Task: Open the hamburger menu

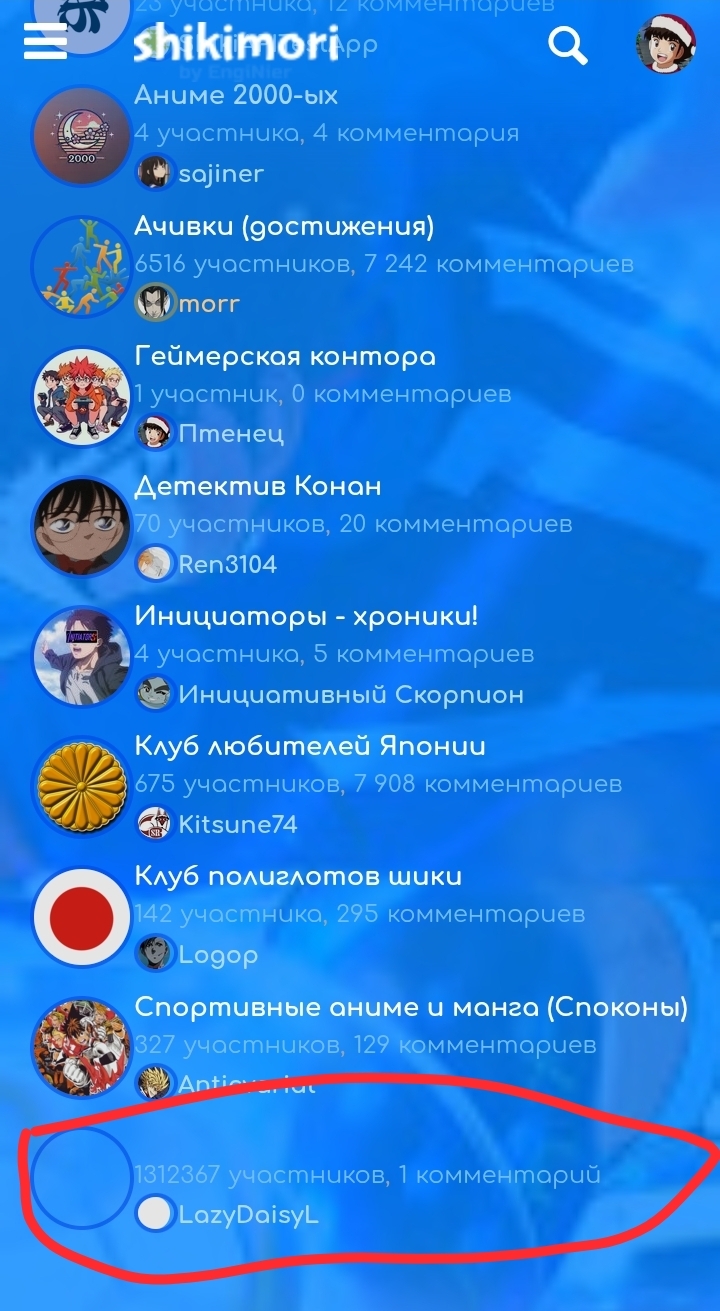Action: click(45, 41)
